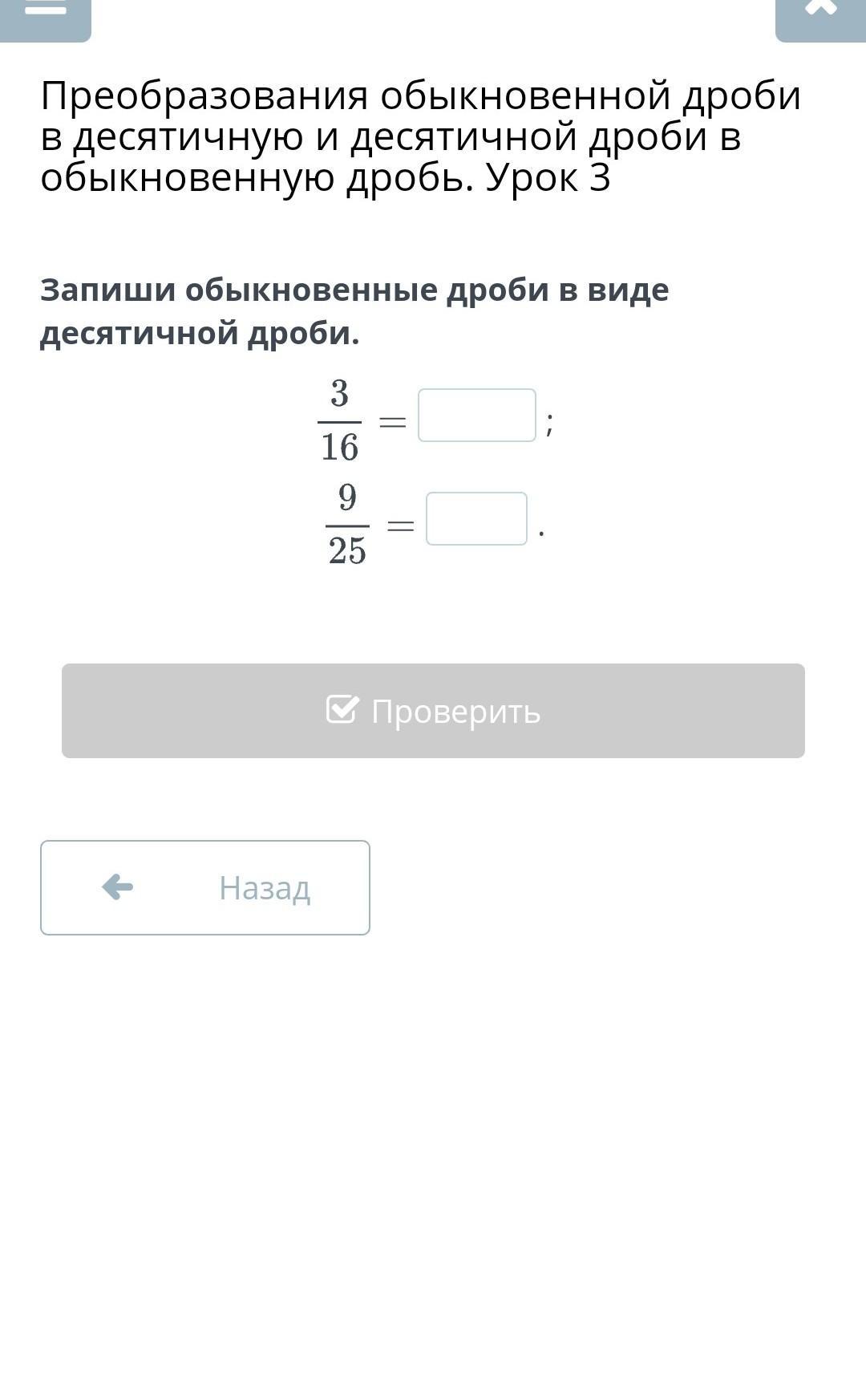Tap the Проверить button
866x1400 pixels.
(433, 711)
